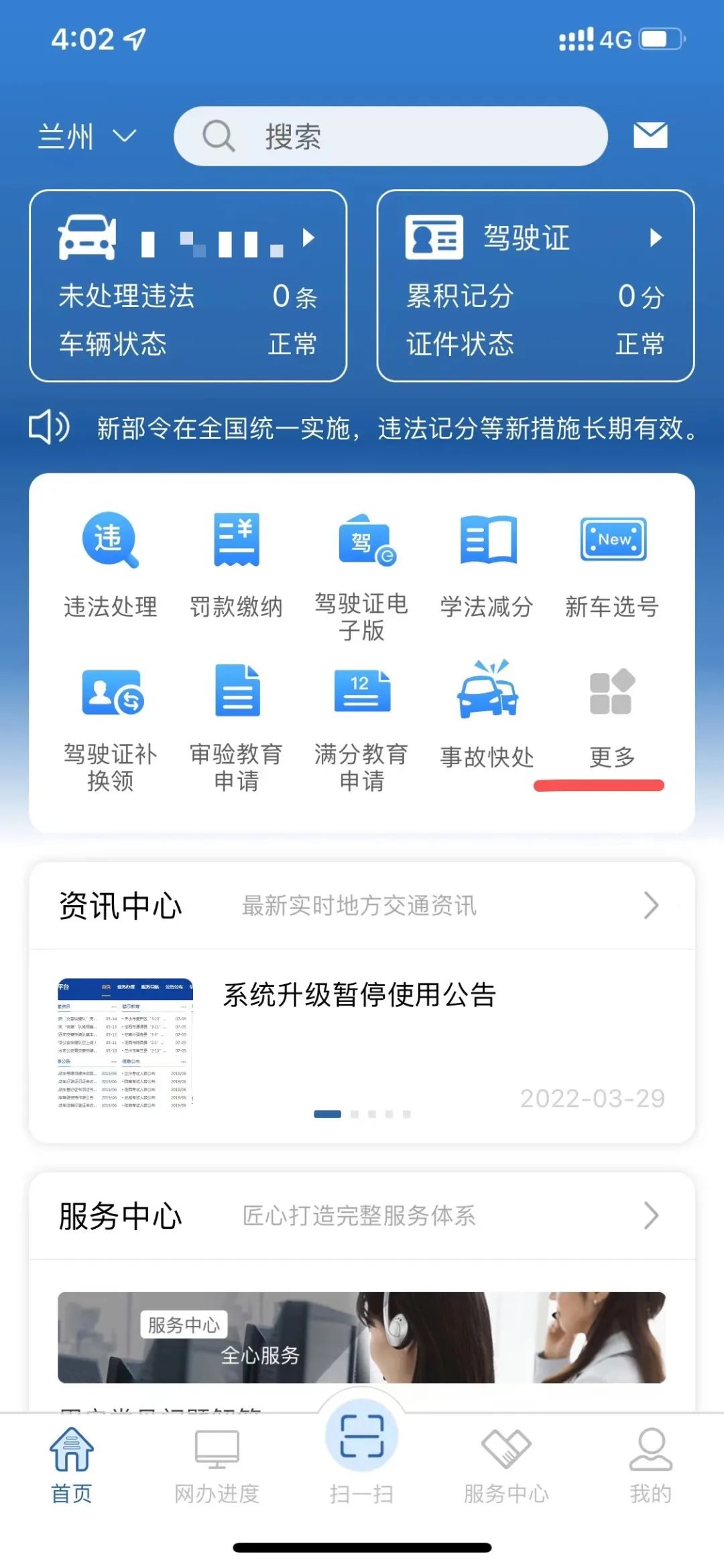The image size is (724, 1568).
Task: Open the 驾驶证 license card
Action: point(535,286)
